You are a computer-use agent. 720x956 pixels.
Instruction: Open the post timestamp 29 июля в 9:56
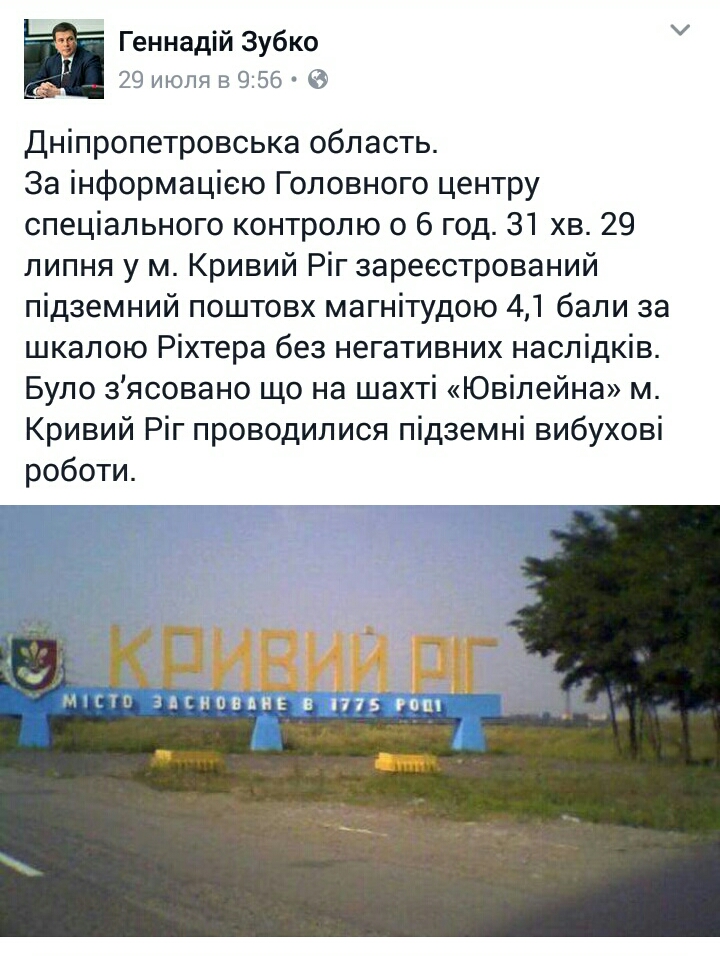coord(200,80)
